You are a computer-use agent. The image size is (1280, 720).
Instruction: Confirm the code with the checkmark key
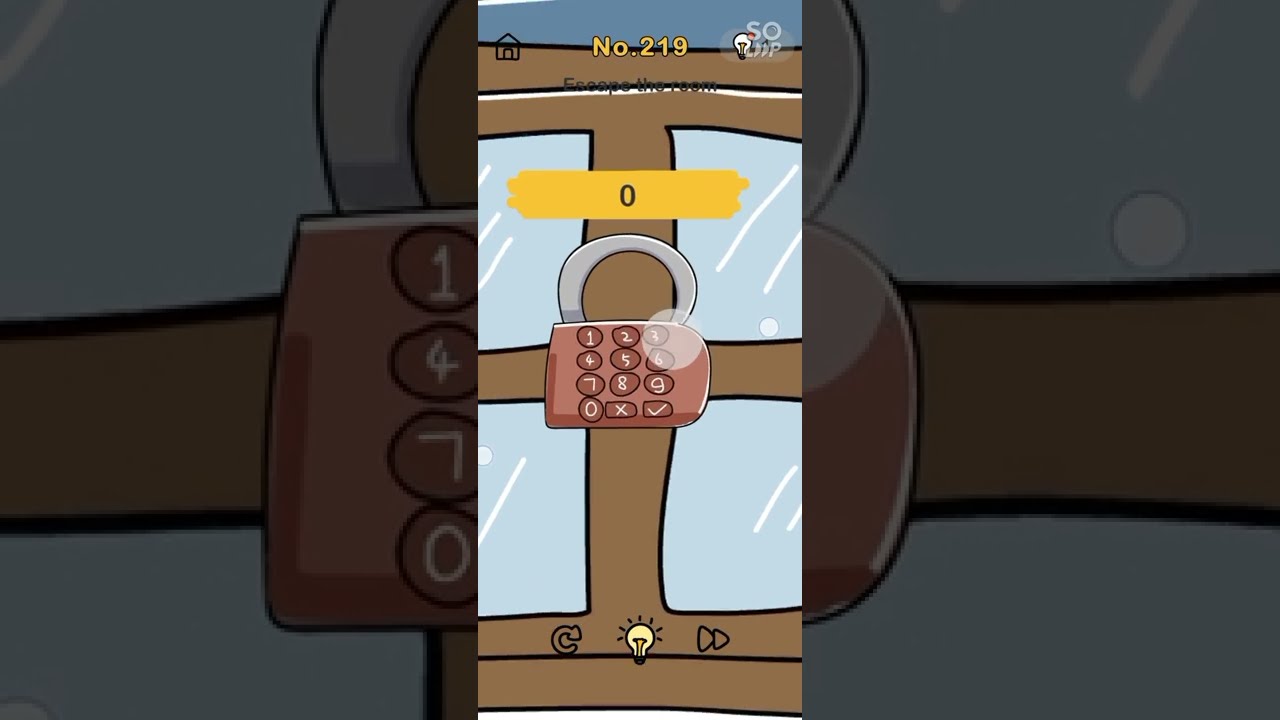click(x=656, y=409)
